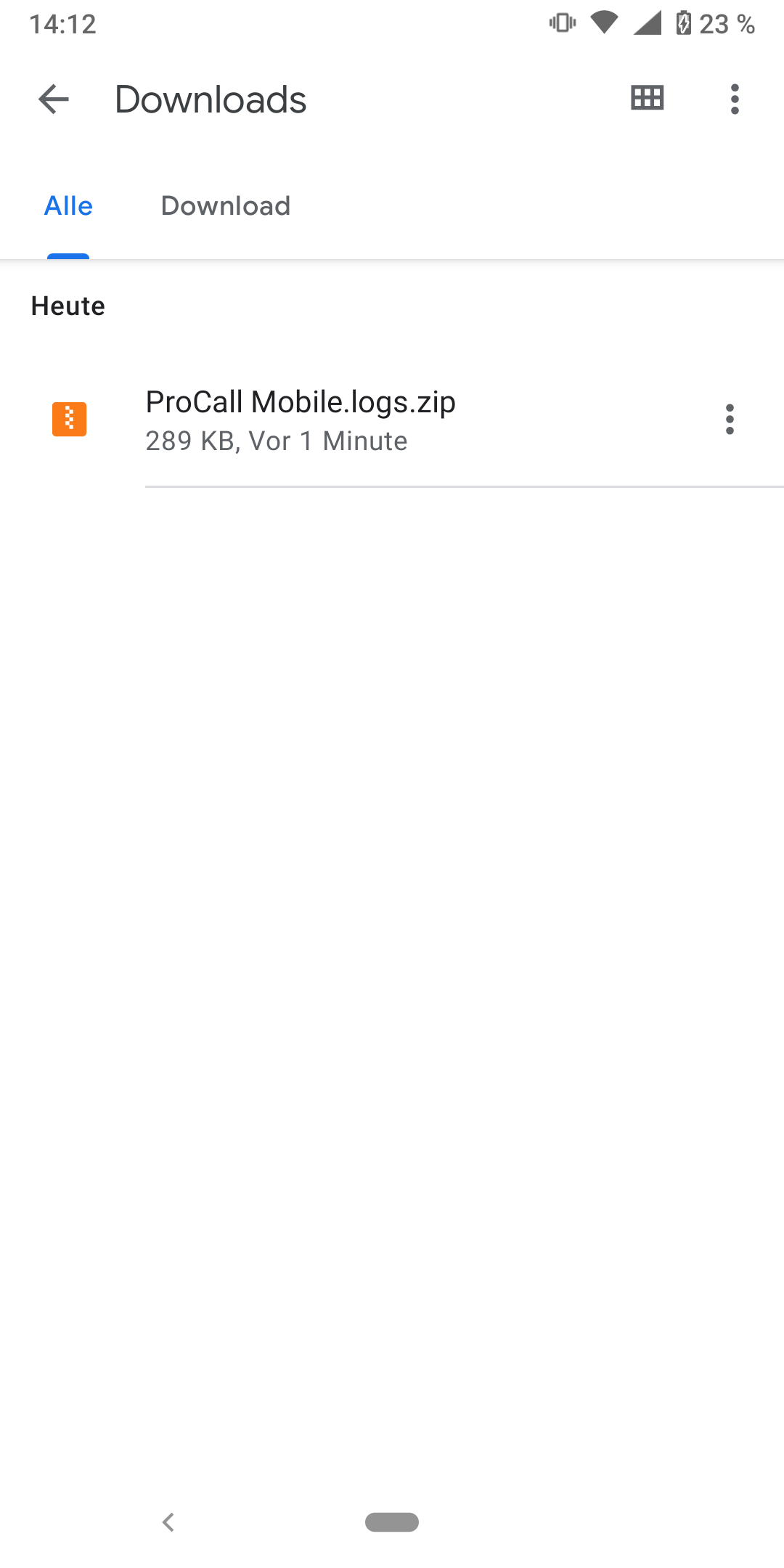The width and height of the screenshot is (784, 1568).
Task: Switch to the Download tab
Action: (x=226, y=206)
